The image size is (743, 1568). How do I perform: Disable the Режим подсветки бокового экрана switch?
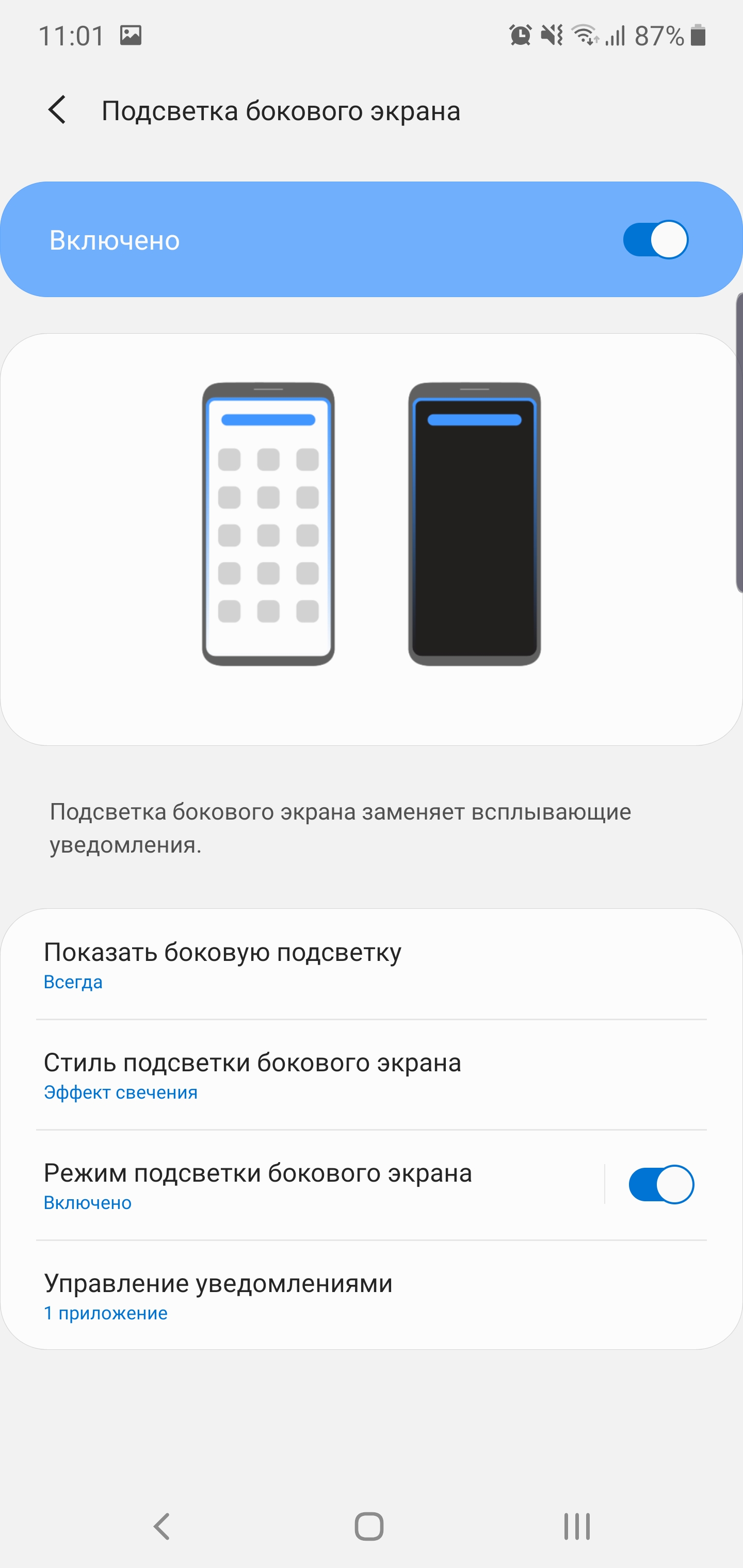tap(661, 1185)
